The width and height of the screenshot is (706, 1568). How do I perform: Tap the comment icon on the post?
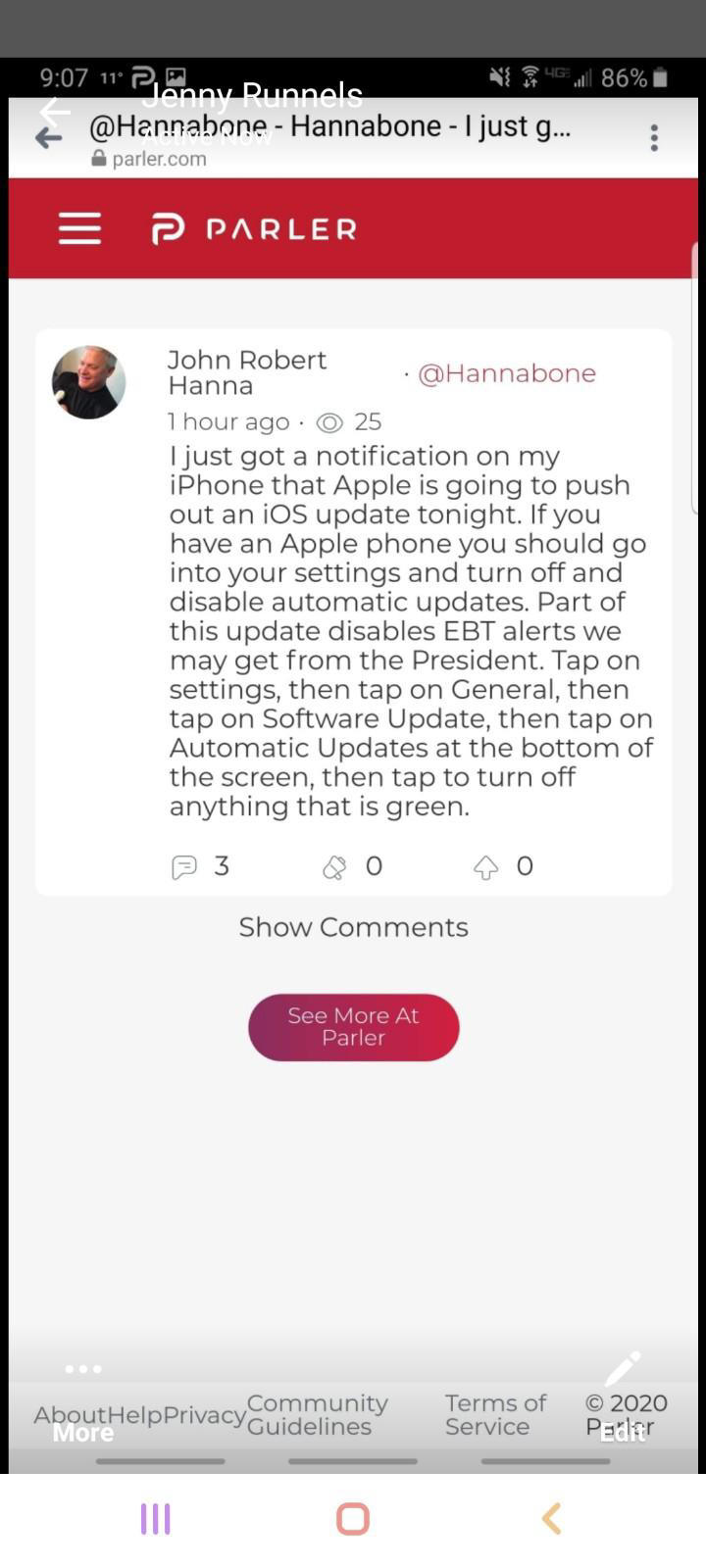[184, 866]
